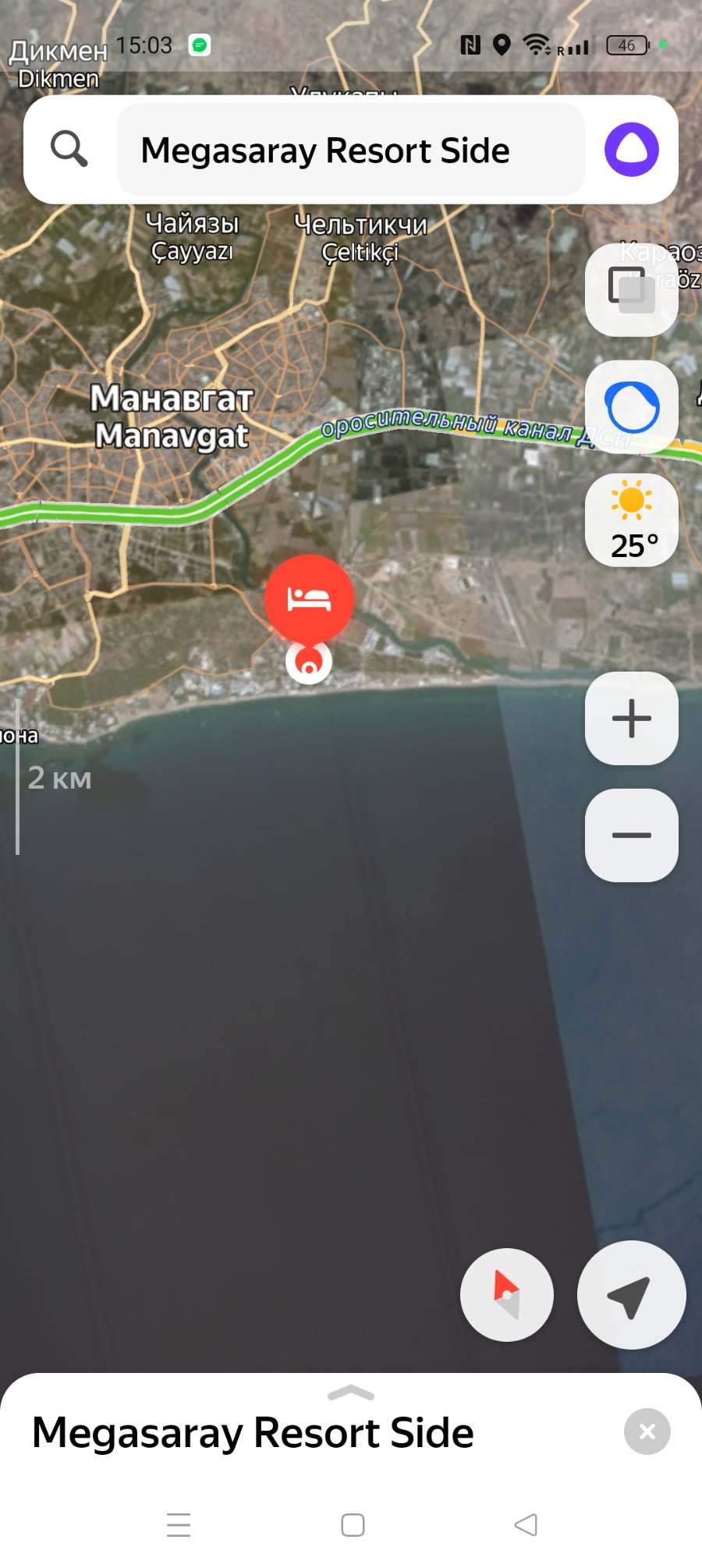Edit the Megasaray Resort Side search field
Screen dimensions: 702x1568
(351, 150)
